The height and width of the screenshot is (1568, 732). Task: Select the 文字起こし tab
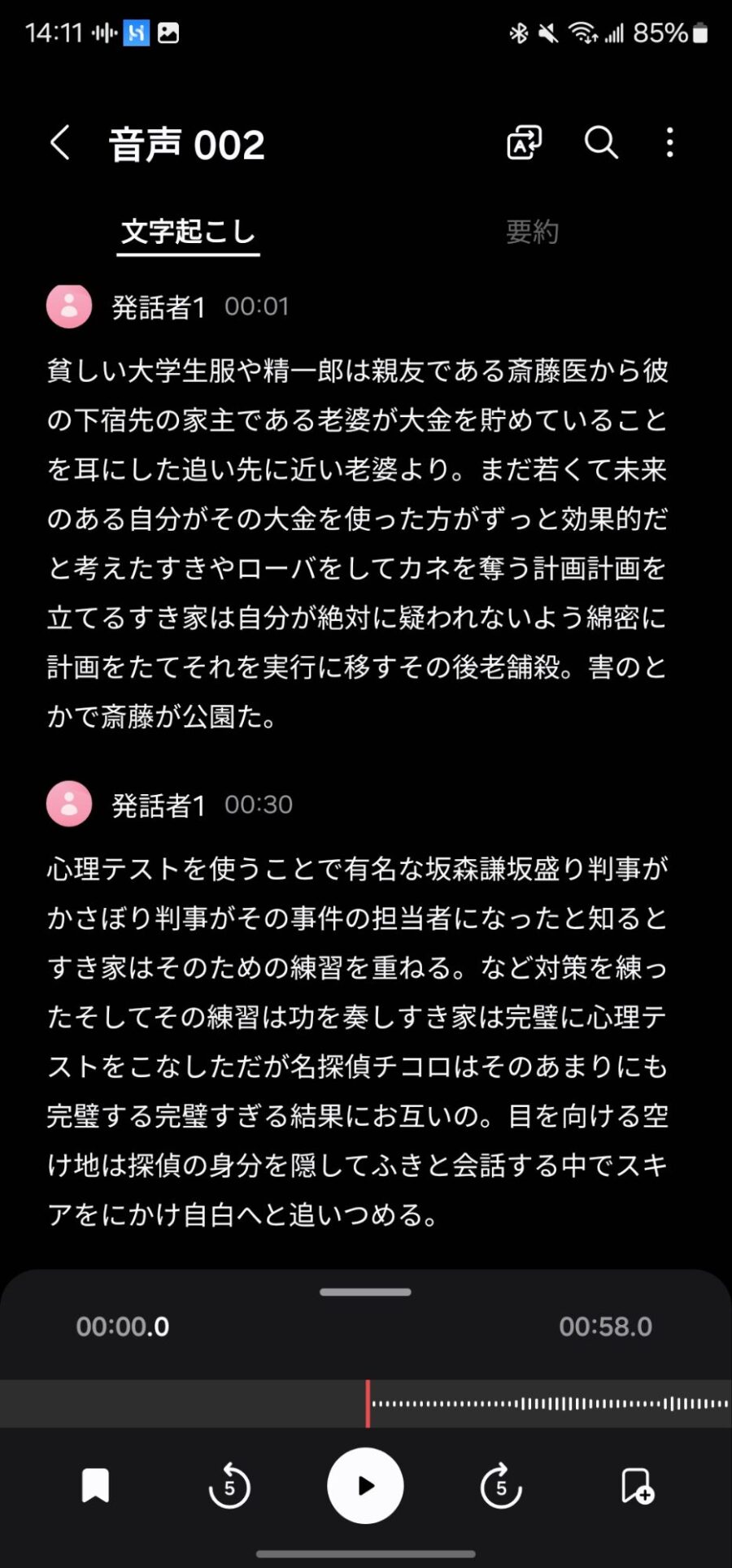click(x=188, y=232)
